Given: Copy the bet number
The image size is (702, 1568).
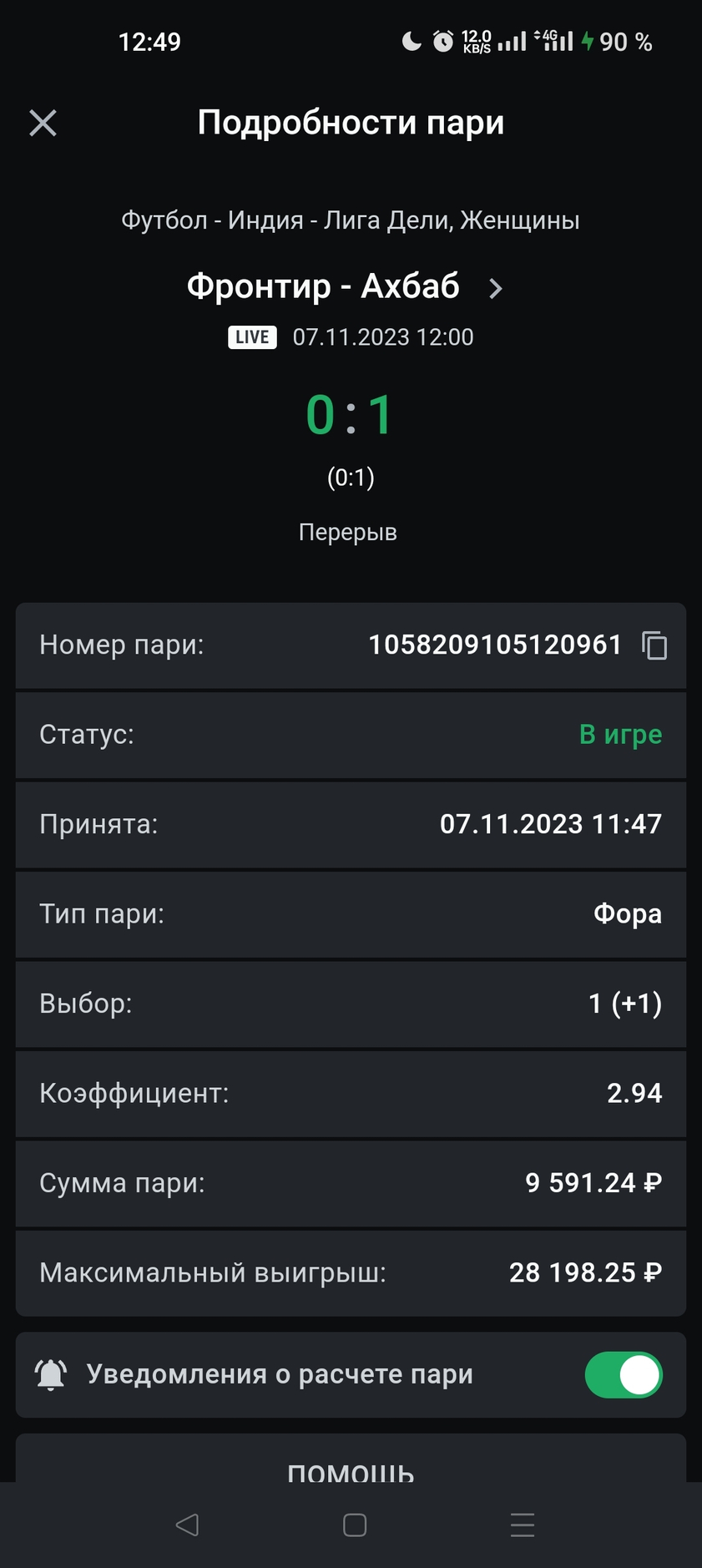Looking at the screenshot, I should click(x=654, y=645).
